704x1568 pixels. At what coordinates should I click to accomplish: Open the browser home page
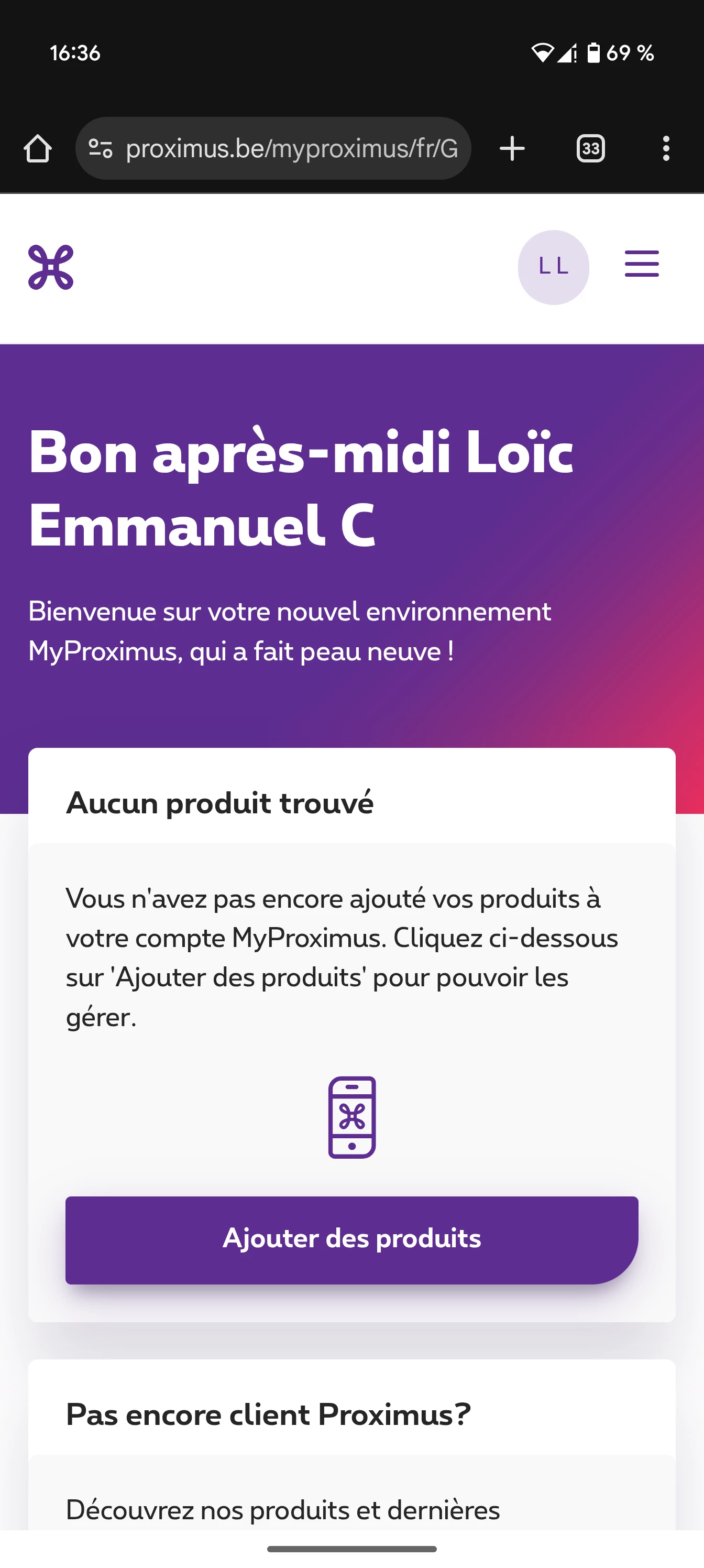(x=38, y=148)
